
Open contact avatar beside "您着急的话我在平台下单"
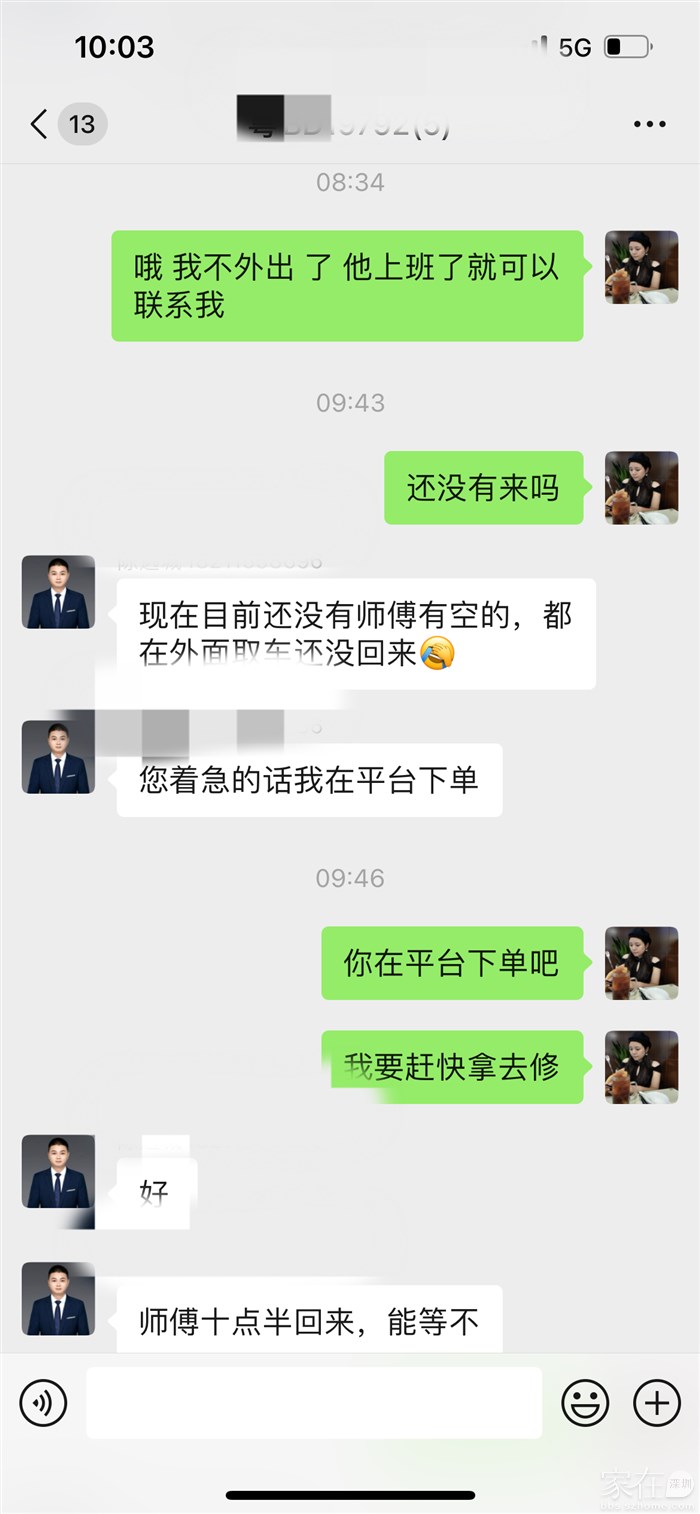[x=58, y=758]
